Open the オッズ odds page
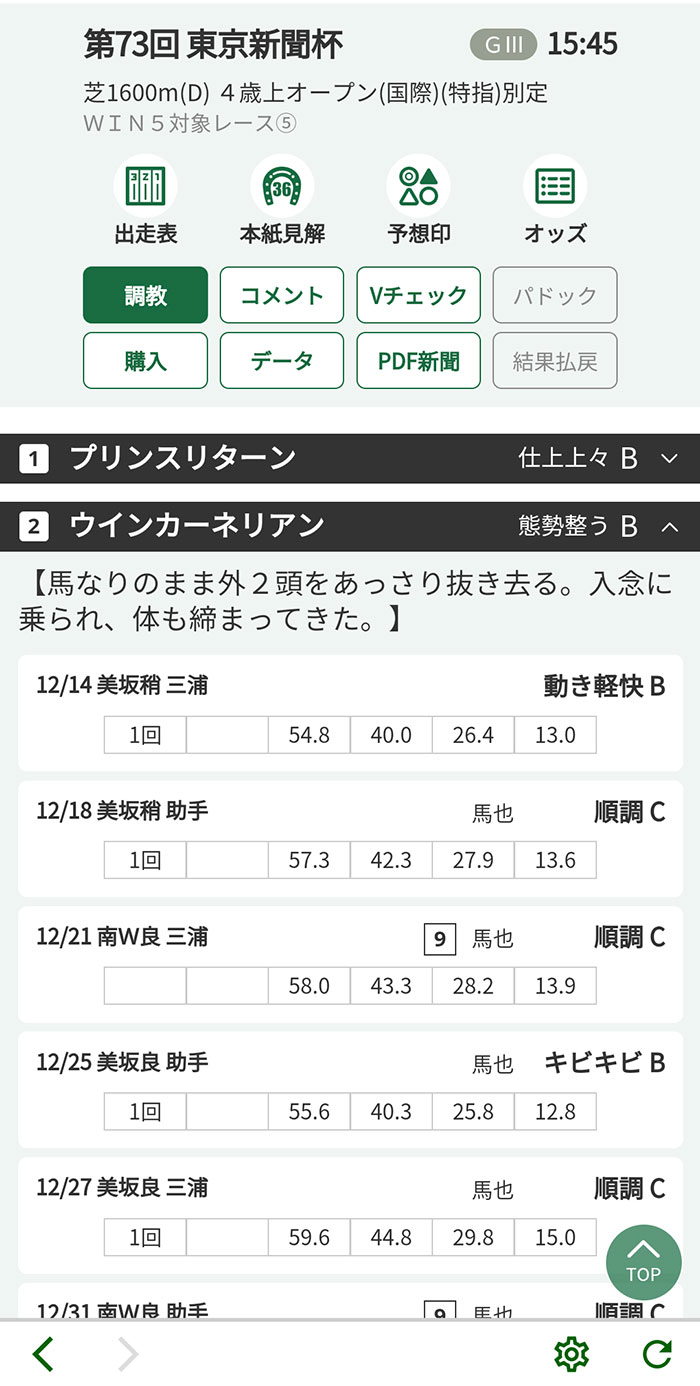 555,201
